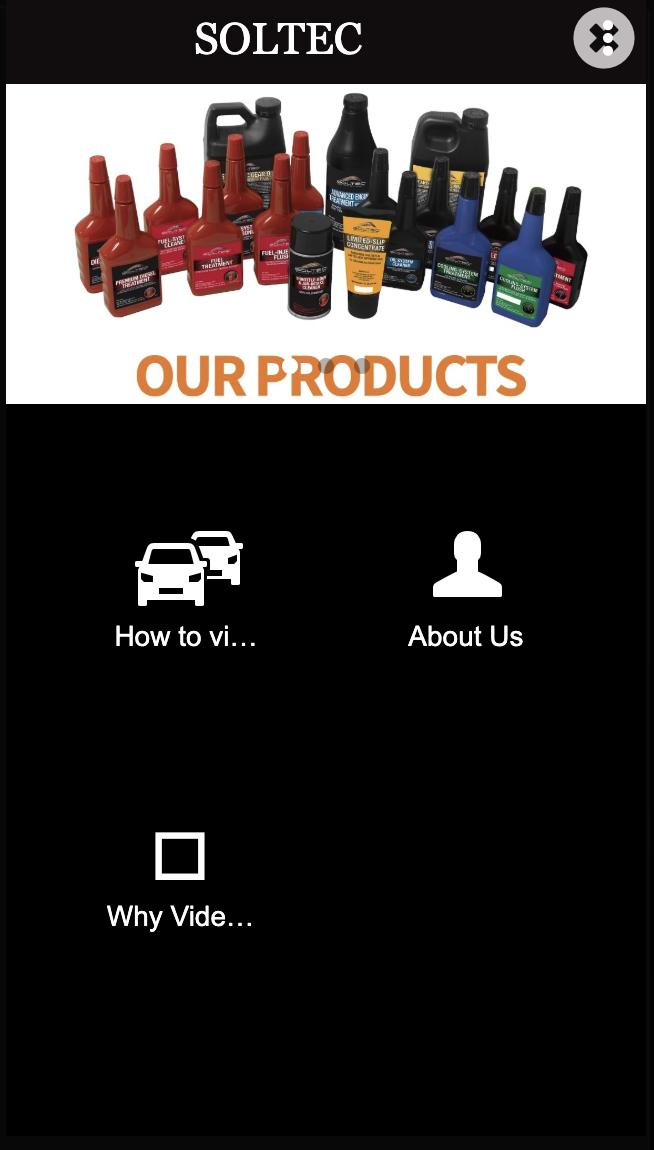
Task: Open the How to vi… car item
Action: 186,590
